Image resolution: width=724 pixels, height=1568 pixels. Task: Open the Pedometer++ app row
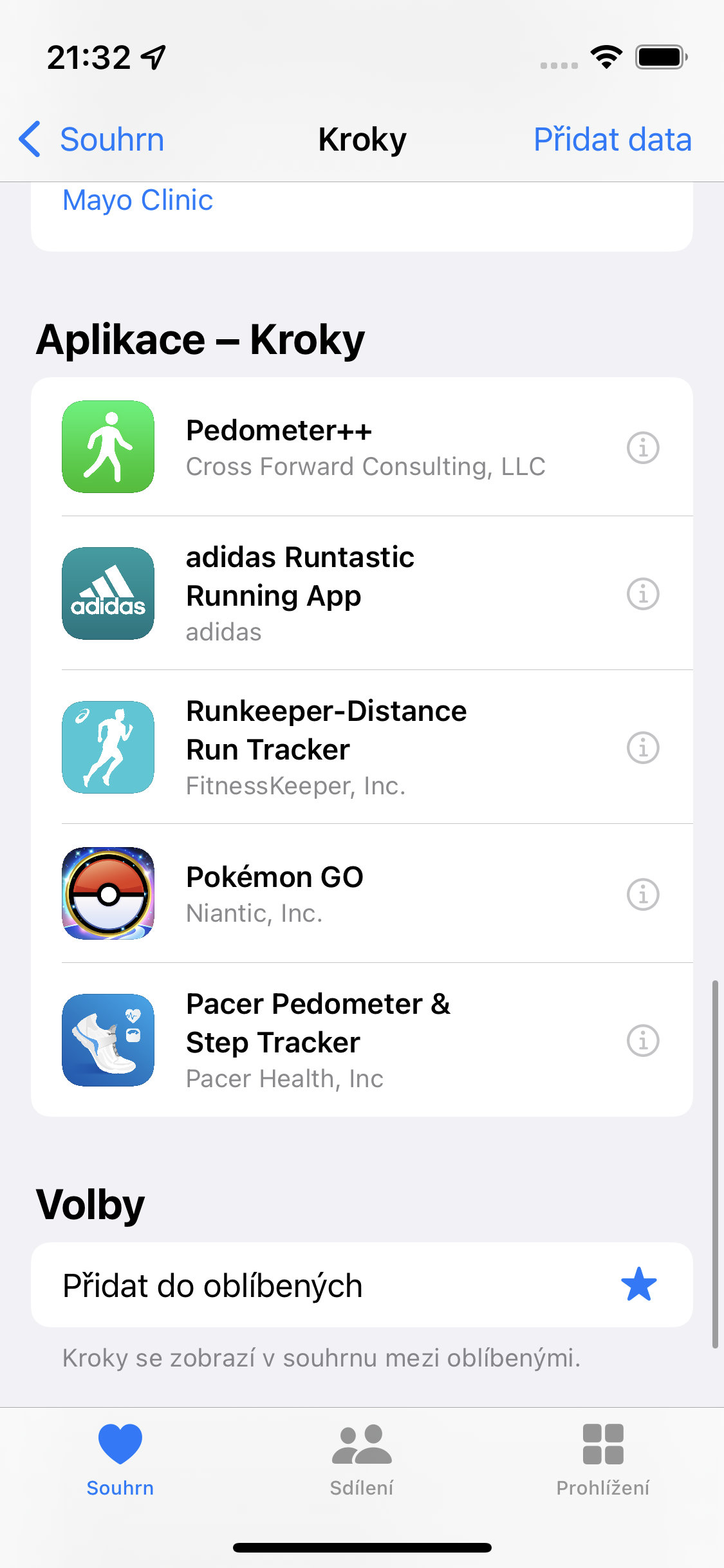[360, 447]
